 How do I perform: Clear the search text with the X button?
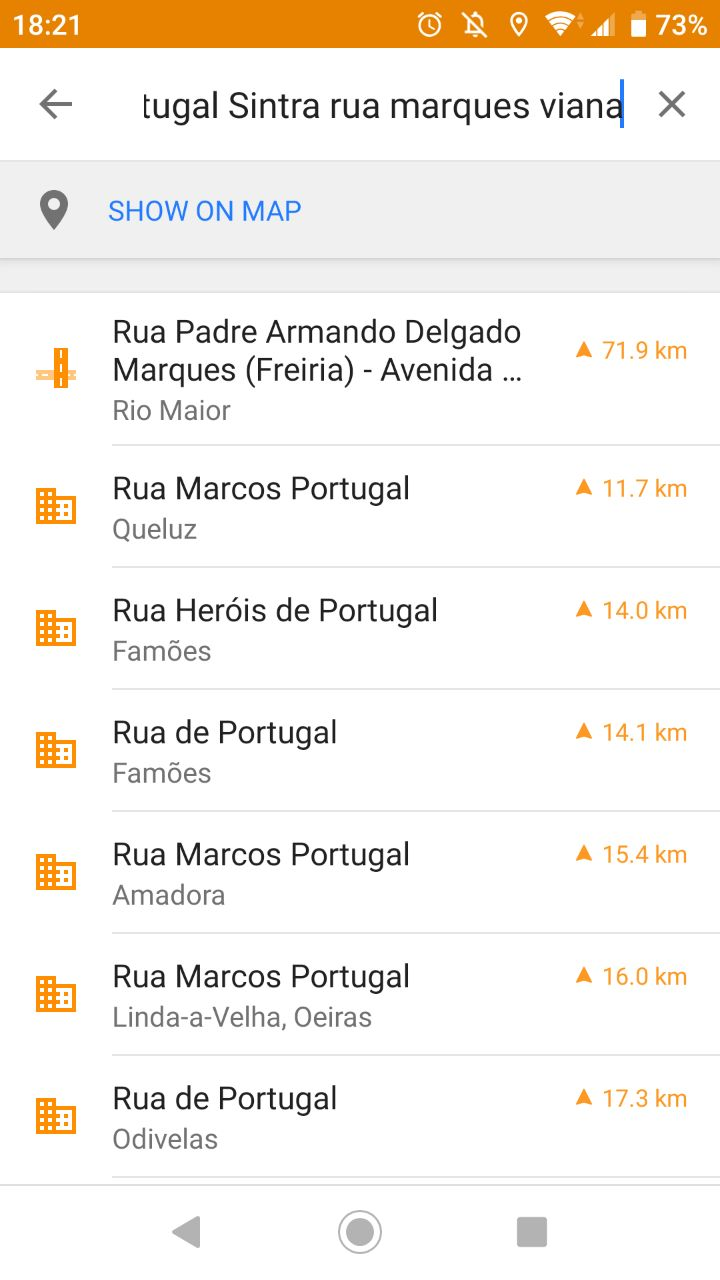[x=671, y=104]
